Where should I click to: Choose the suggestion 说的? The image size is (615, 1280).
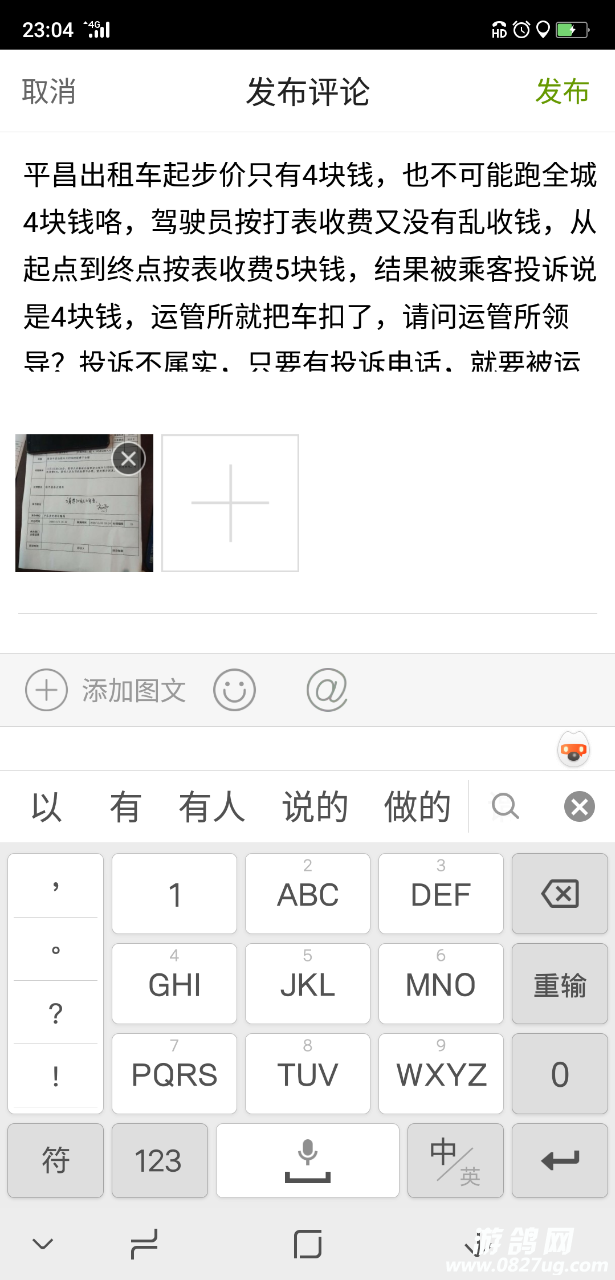coord(314,807)
